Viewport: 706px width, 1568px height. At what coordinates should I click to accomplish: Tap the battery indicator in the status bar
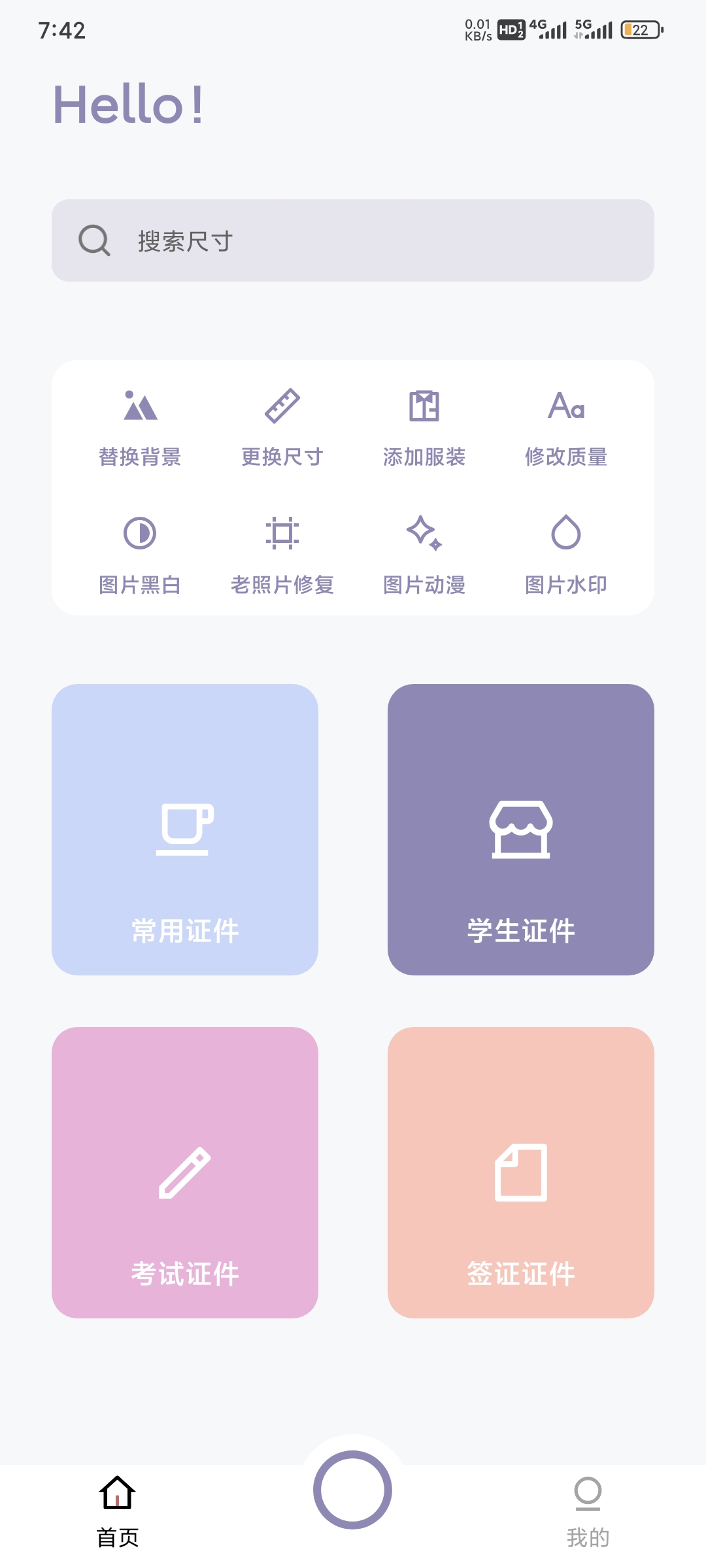[641, 30]
